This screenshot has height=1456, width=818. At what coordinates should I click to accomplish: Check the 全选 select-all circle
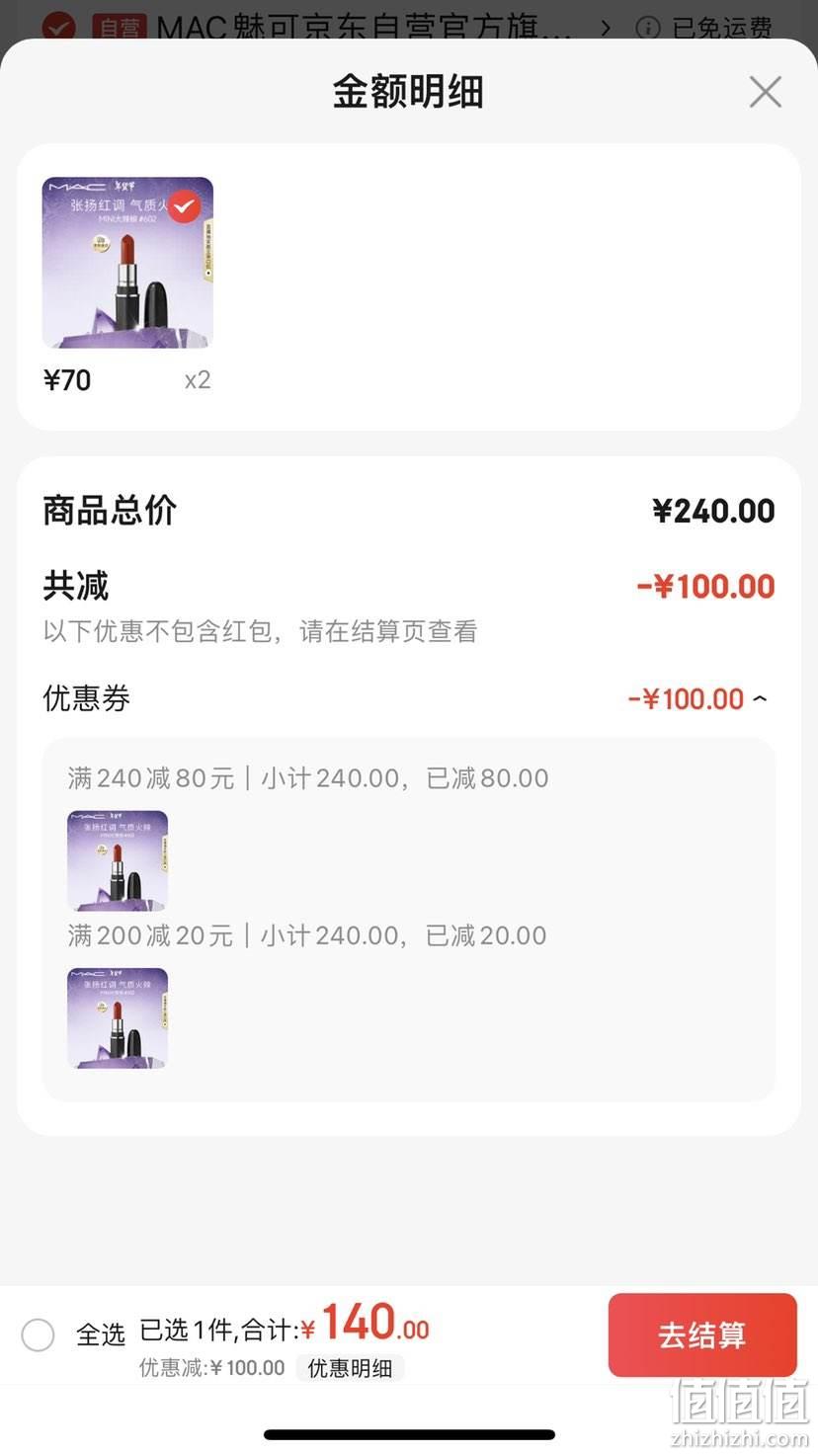coord(38,1335)
